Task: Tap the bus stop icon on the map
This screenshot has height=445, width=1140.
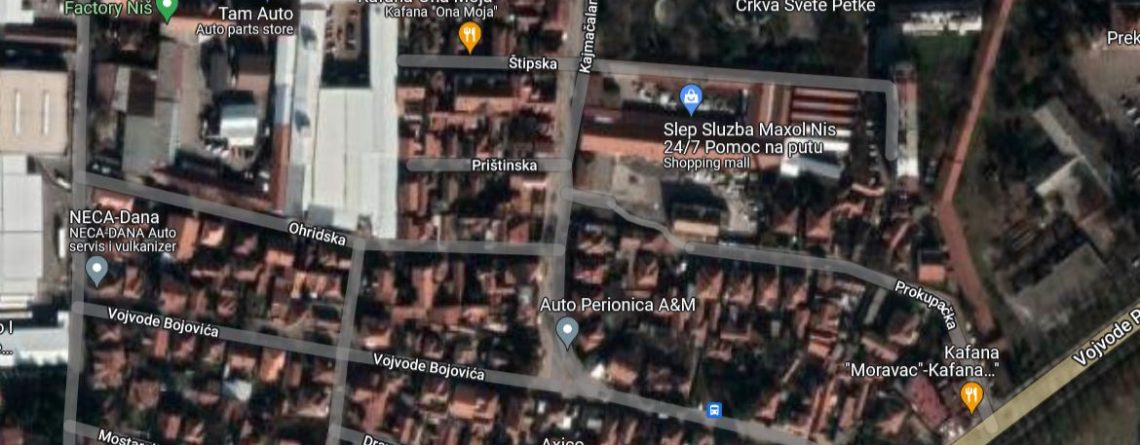Action: click(x=714, y=410)
